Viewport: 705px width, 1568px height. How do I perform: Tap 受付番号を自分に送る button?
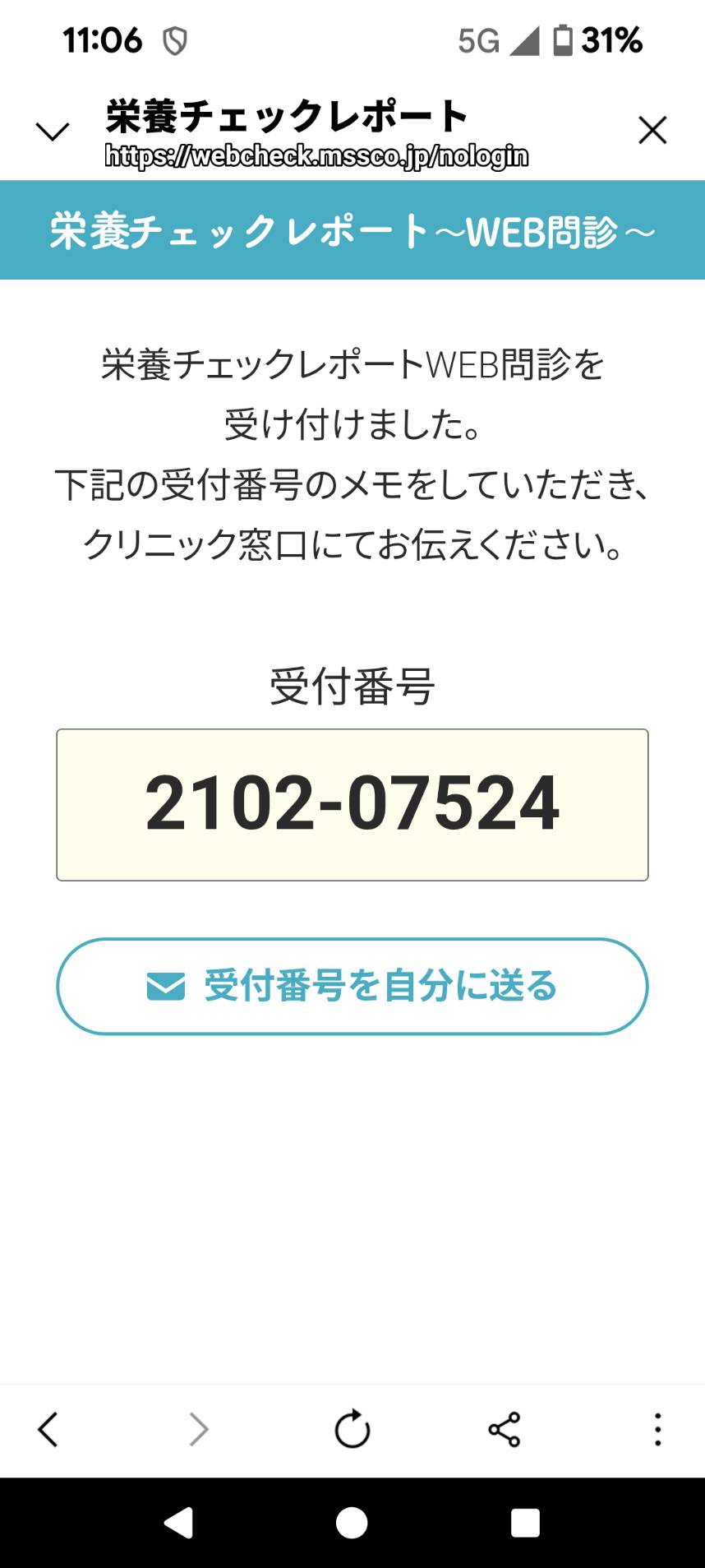[352, 986]
